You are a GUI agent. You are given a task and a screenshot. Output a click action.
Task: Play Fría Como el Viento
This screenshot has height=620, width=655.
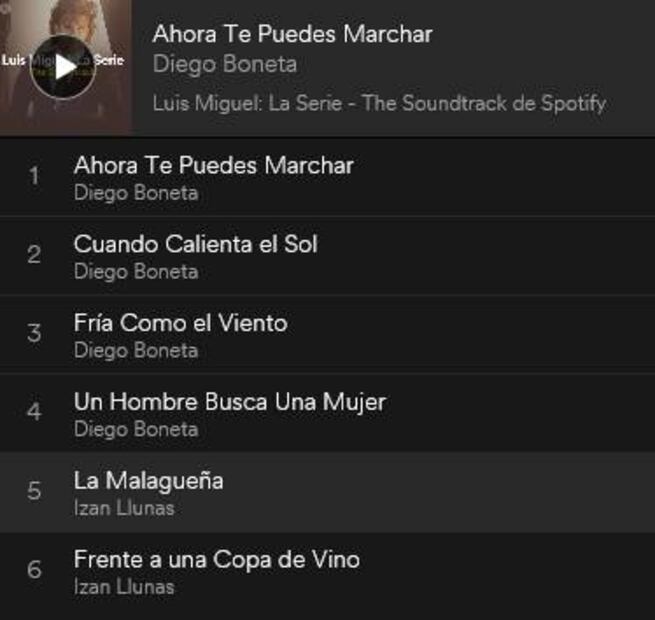[180, 323]
